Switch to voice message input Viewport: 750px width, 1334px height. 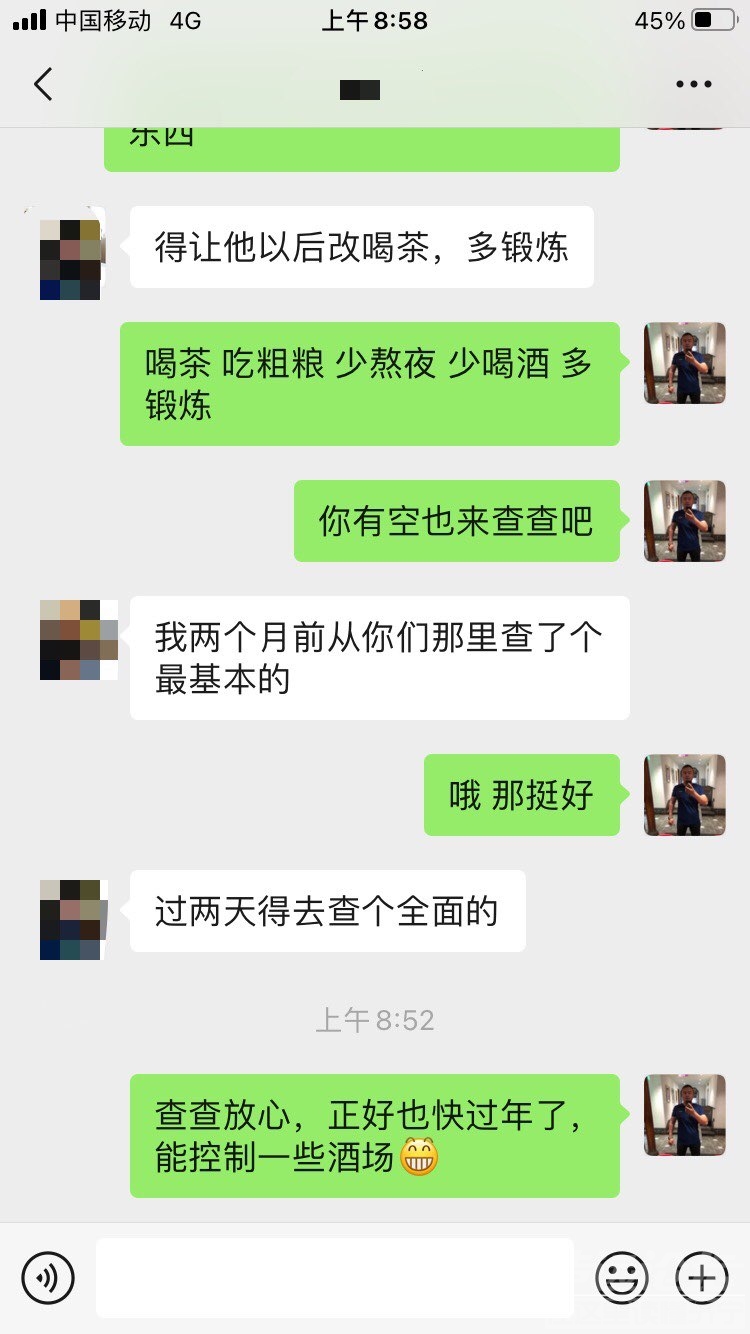tap(48, 1277)
